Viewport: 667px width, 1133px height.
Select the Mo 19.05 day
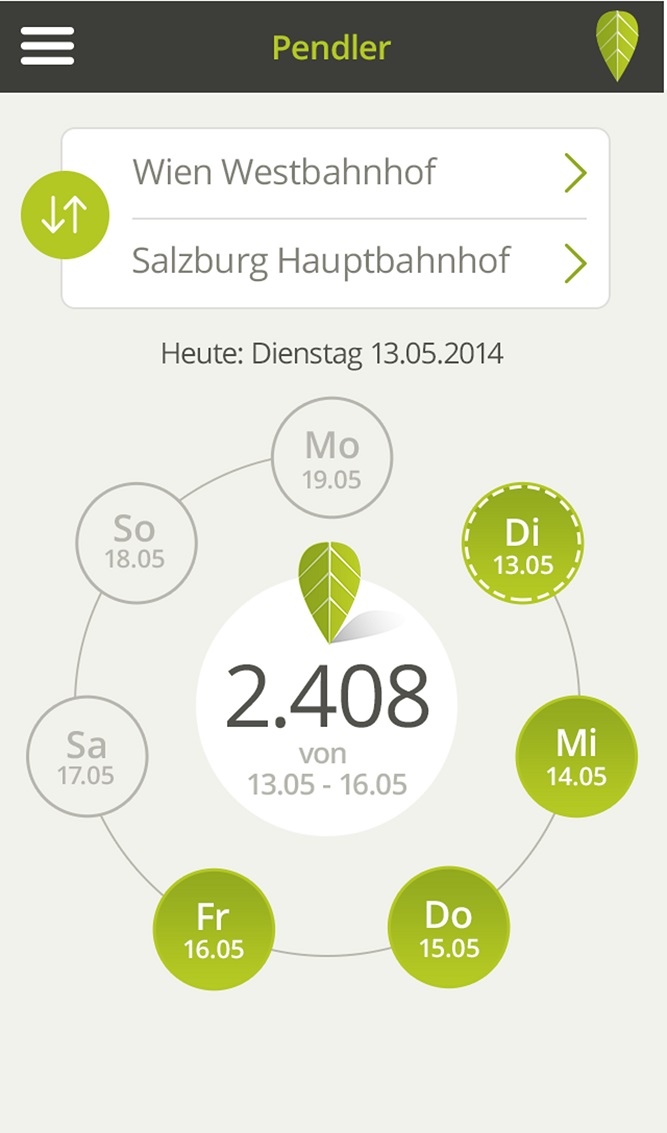[332, 457]
